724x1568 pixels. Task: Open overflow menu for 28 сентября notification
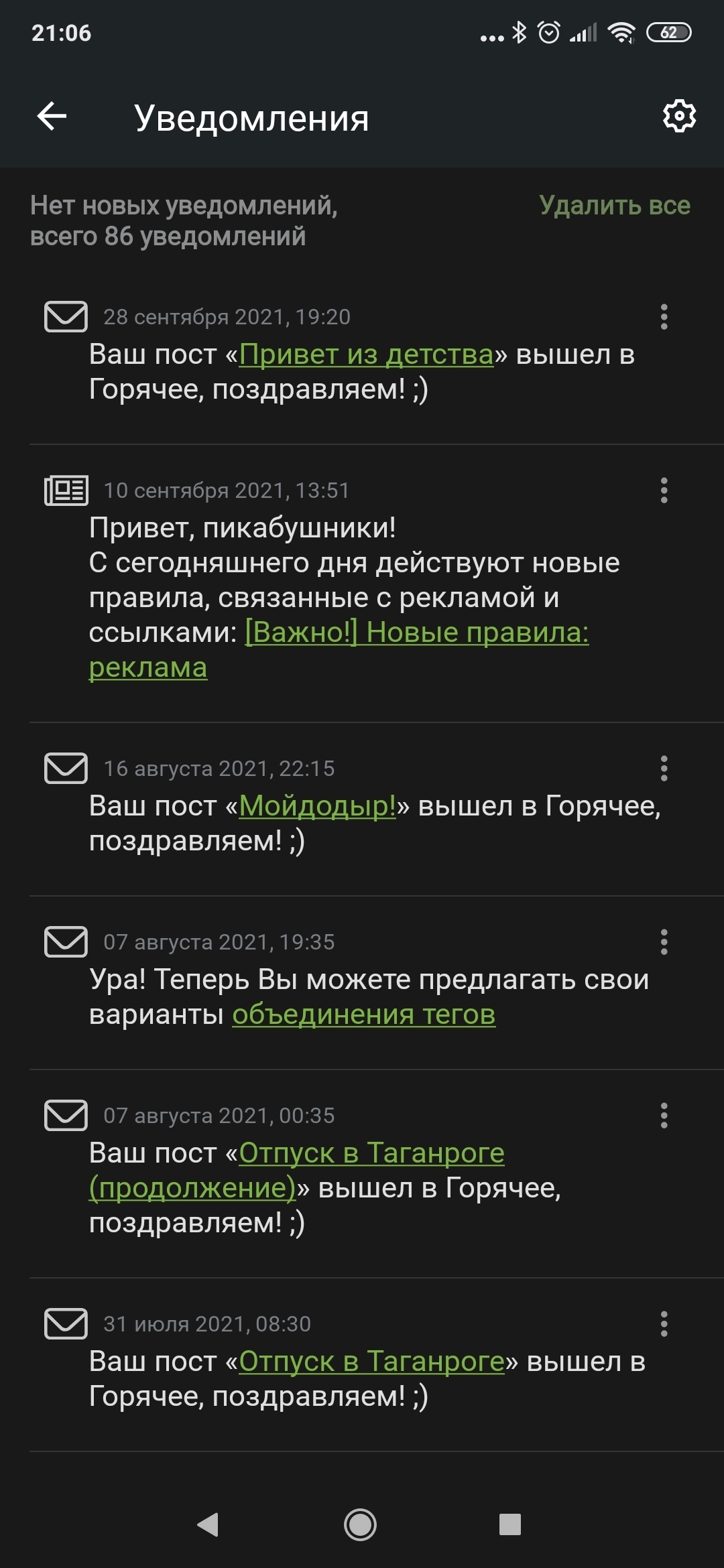tap(664, 316)
